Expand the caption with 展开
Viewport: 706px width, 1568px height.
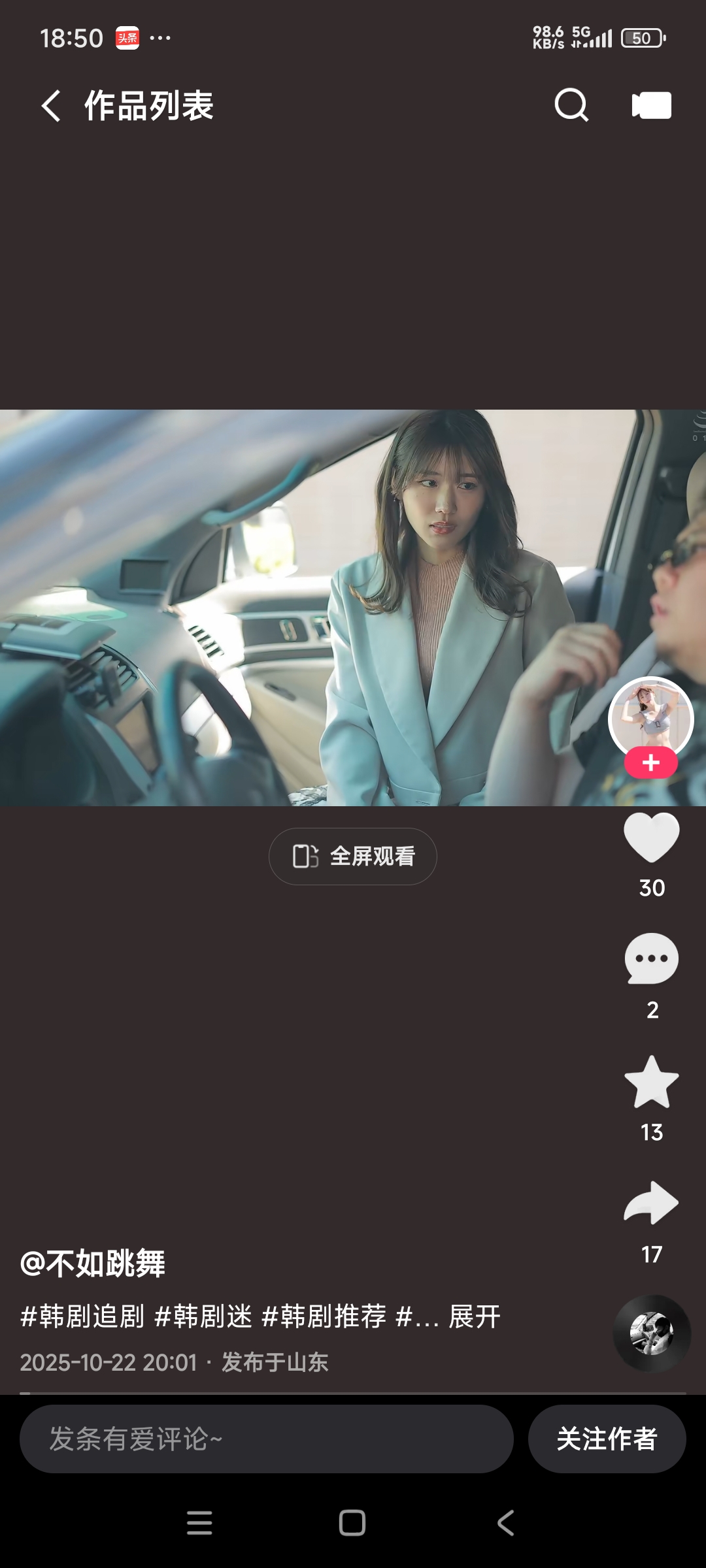click(x=475, y=1316)
